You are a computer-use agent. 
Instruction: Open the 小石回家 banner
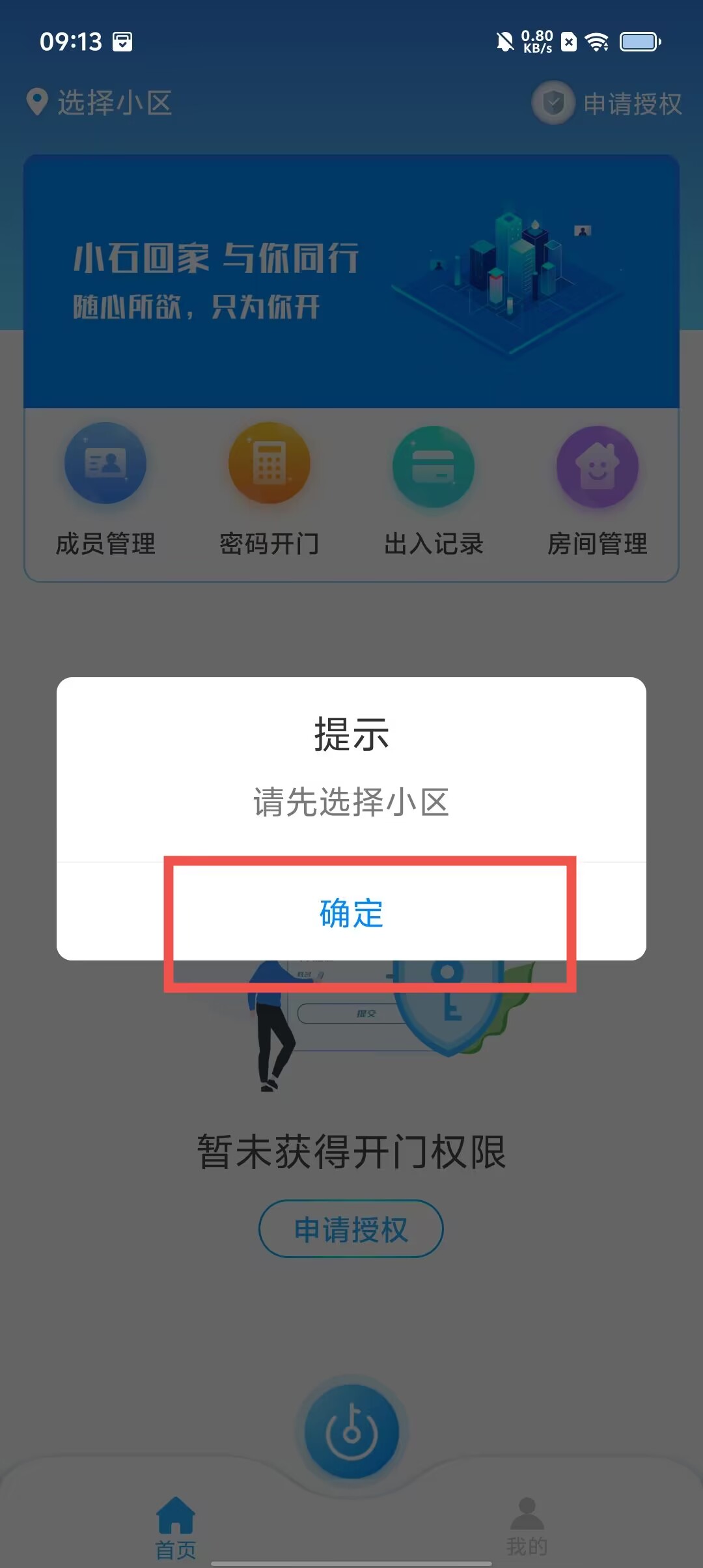click(351, 281)
